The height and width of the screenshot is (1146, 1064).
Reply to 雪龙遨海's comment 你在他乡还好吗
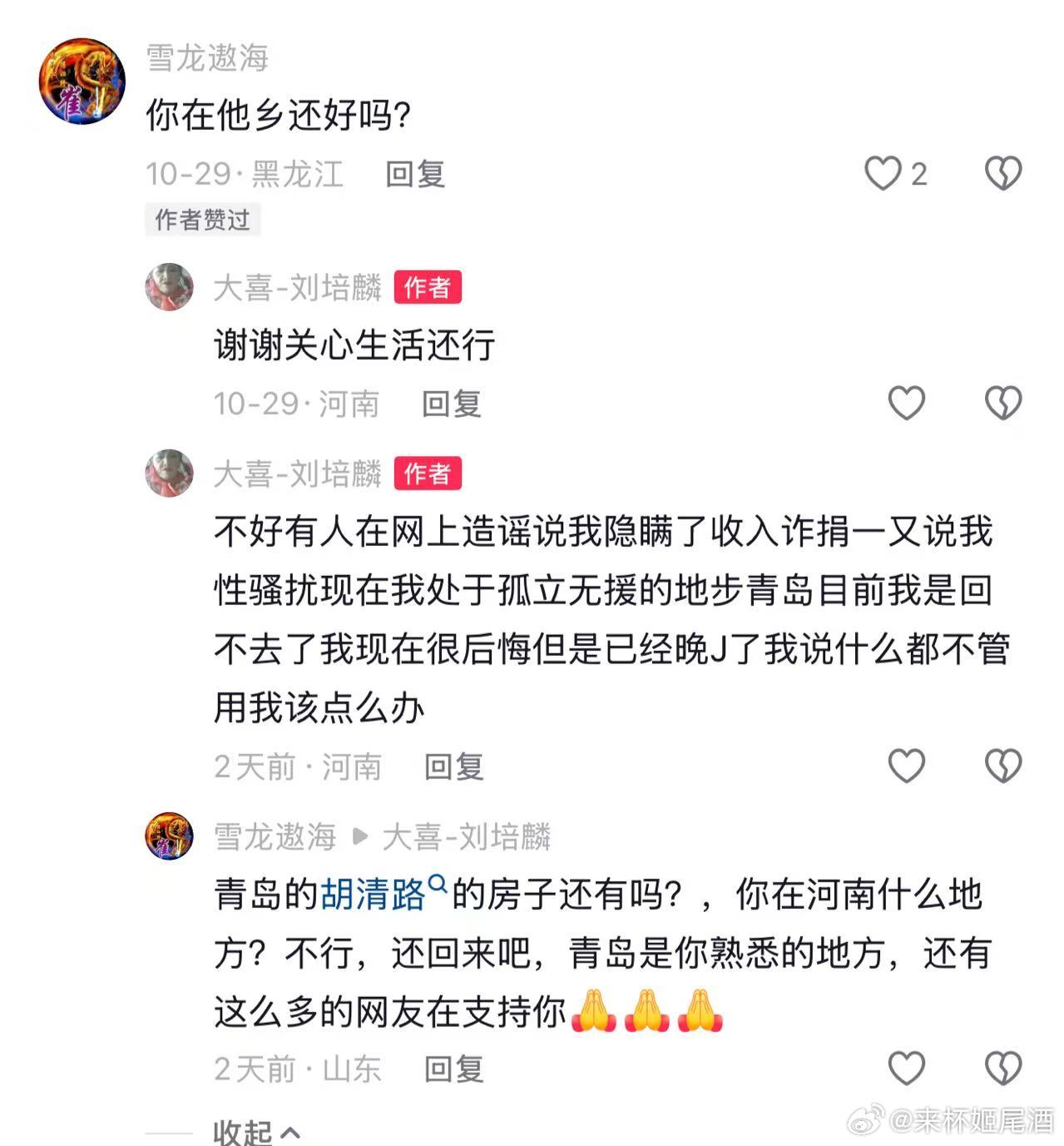(415, 174)
